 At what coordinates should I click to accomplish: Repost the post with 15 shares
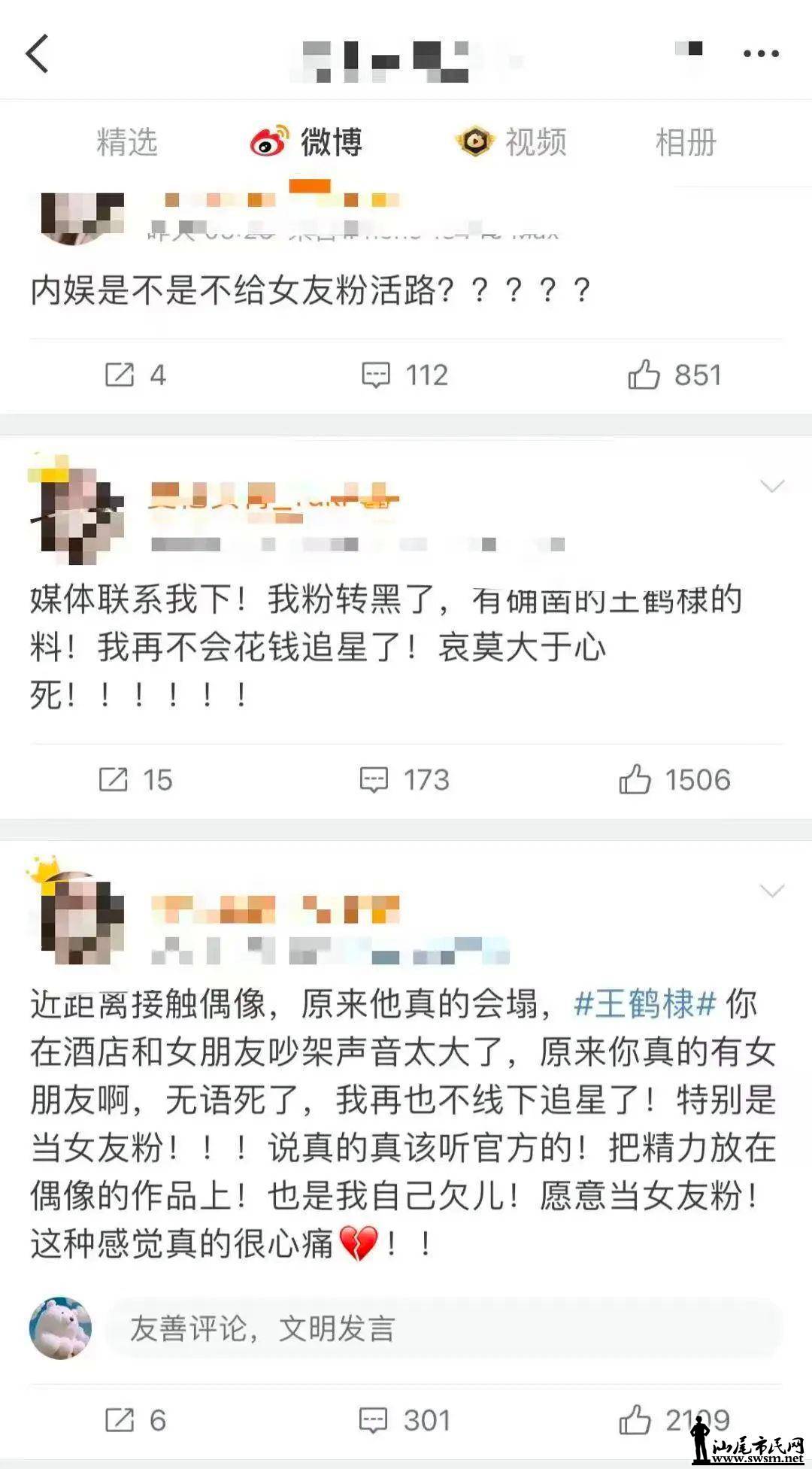point(135,780)
